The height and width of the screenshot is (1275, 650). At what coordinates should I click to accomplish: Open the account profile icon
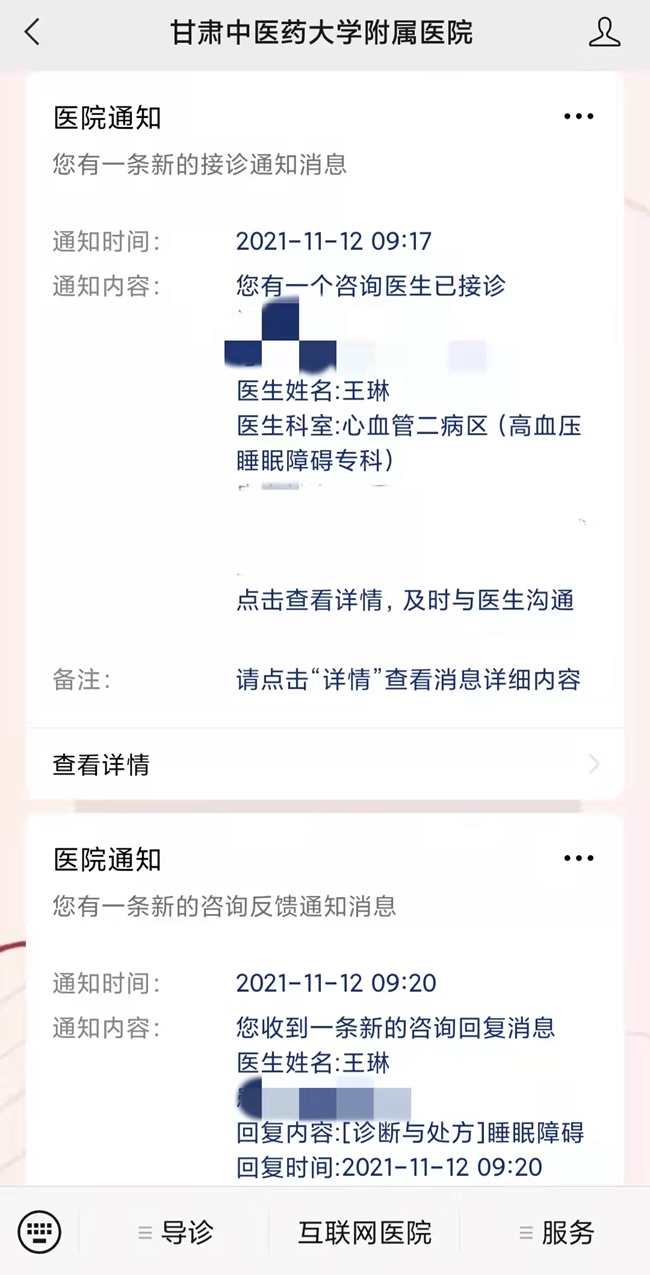pos(604,32)
